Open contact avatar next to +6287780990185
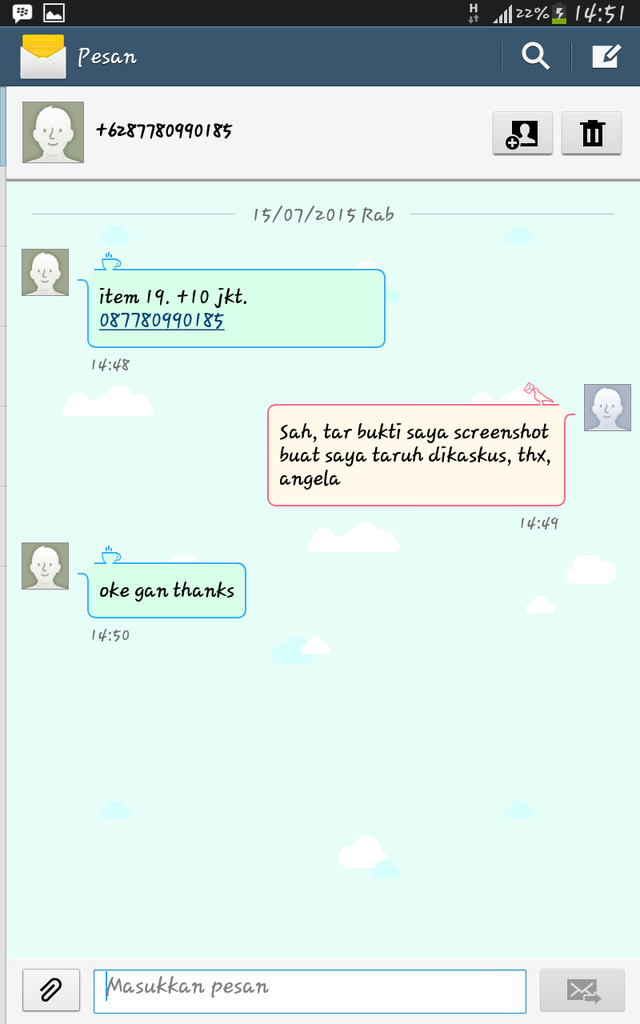This screenshot has width=640, height=1024. point(53,132)
